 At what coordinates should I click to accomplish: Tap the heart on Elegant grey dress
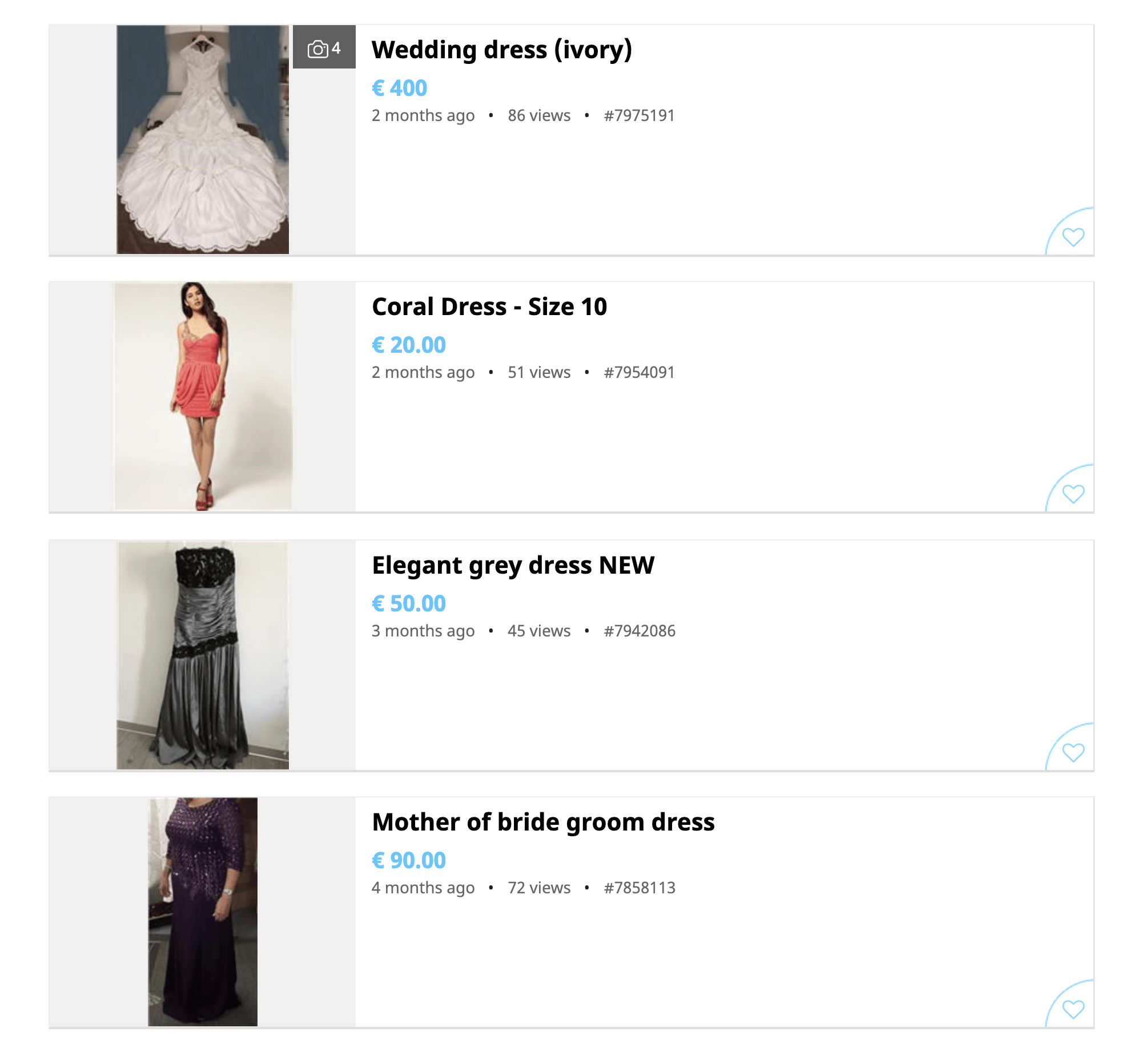(1072, 752)
